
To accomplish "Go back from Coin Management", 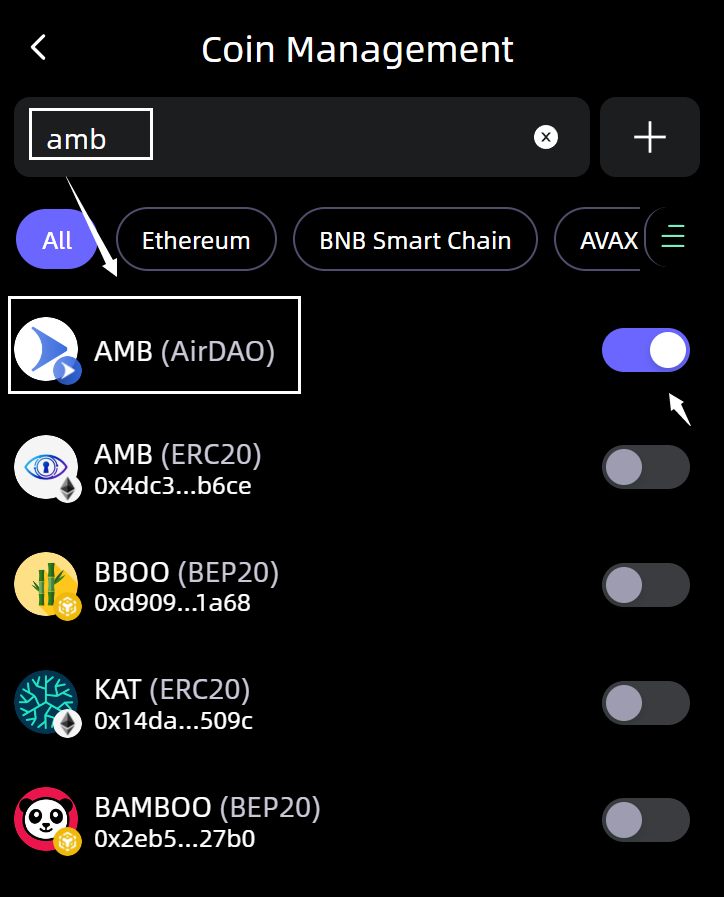I will coord(39,47).
